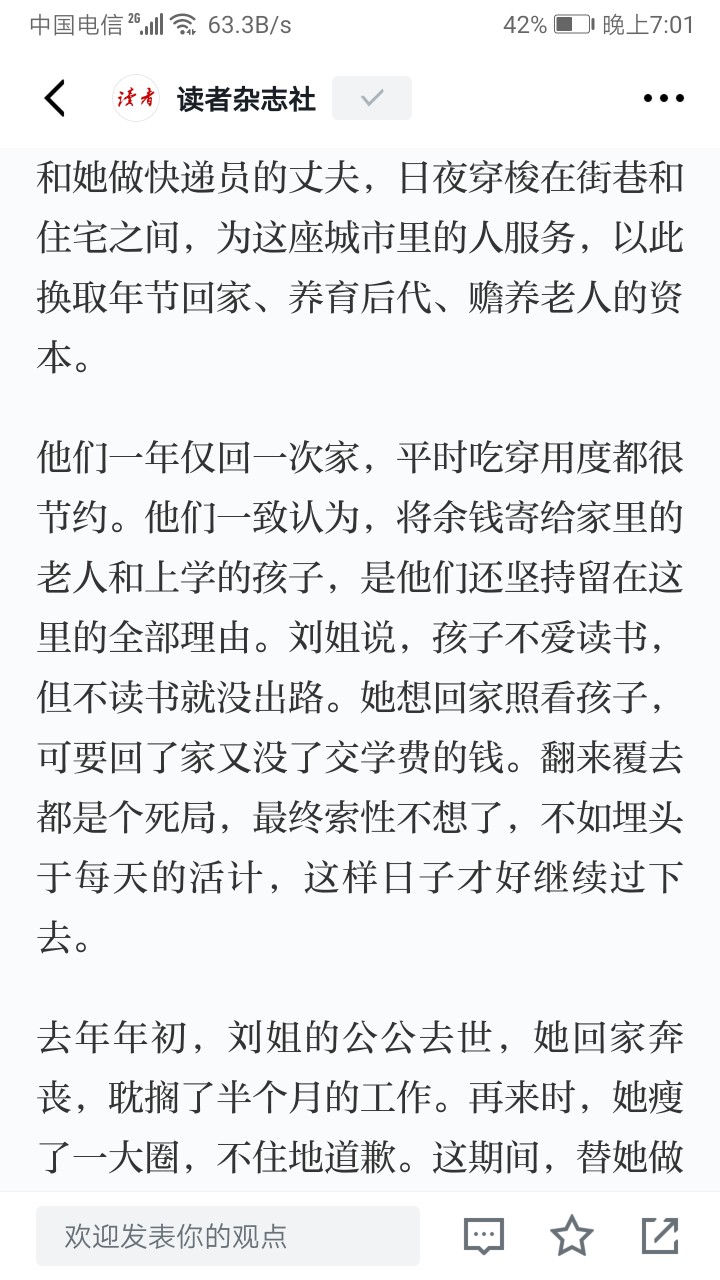Open the three-dot overflow menu
The width and height of the screenshot is (720, 1280).
tap(663, 98)
